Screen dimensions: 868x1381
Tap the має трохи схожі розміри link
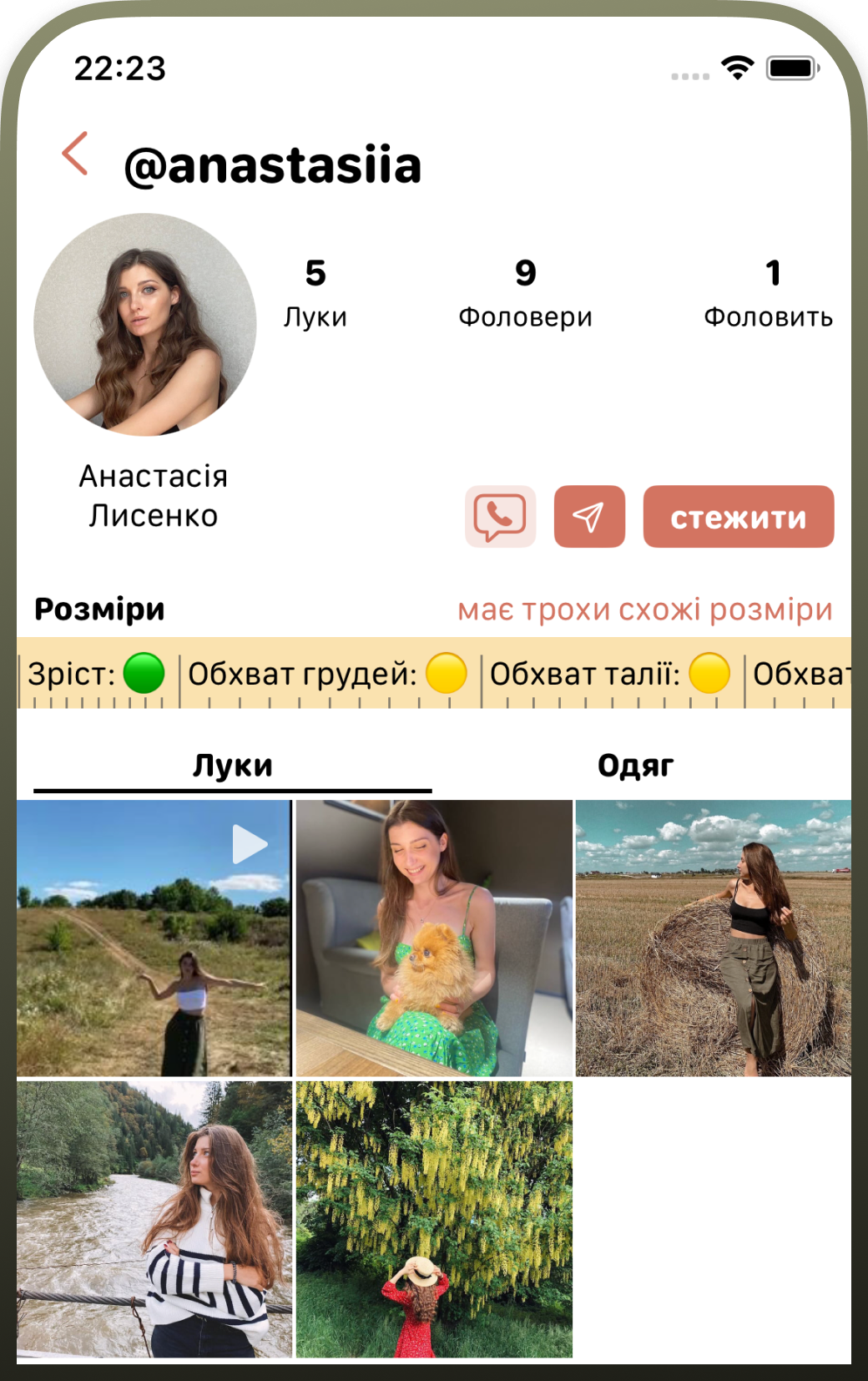[x=644, y=610]
